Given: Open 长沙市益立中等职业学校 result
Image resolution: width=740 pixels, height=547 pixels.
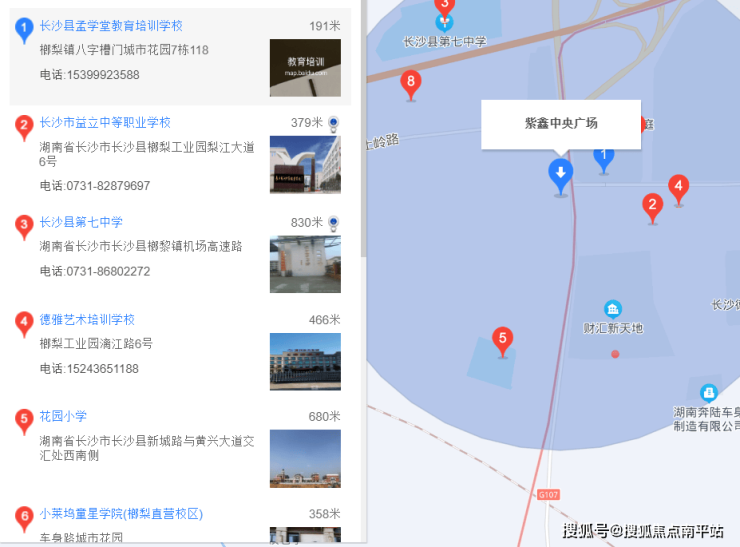Looking at the screenshot, I should pos(105,123).
